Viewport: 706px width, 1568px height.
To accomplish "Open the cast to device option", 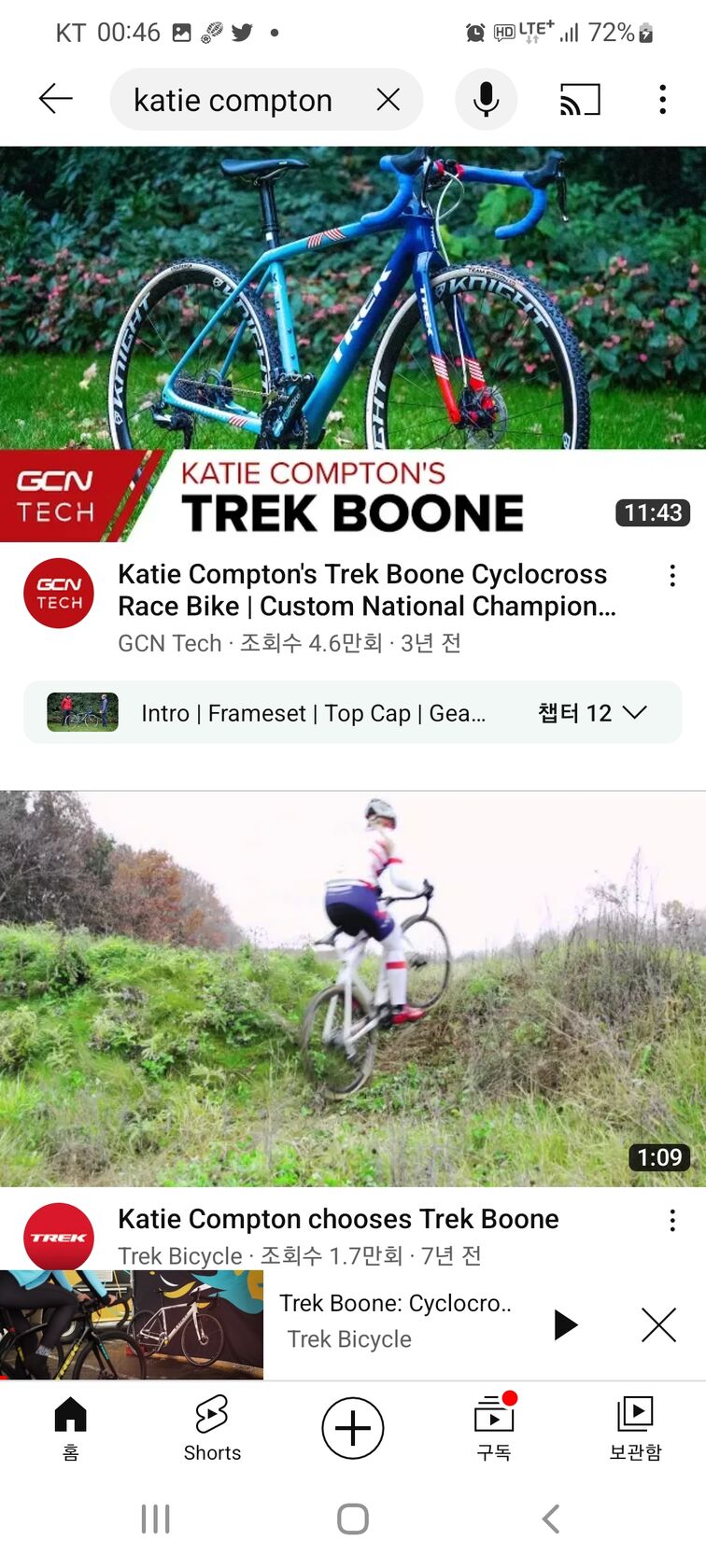I will point(580,99).
